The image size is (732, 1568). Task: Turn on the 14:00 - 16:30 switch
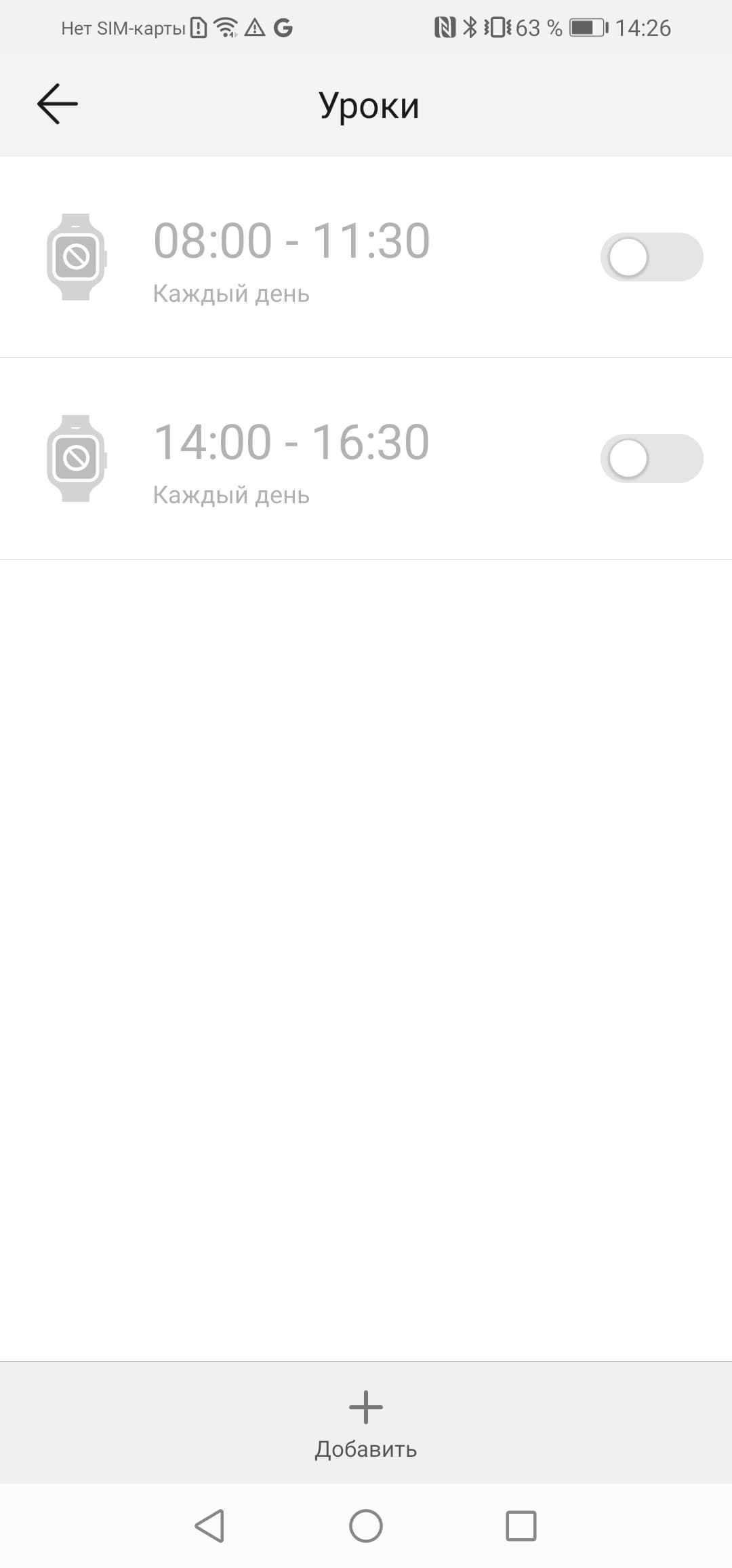651,458
